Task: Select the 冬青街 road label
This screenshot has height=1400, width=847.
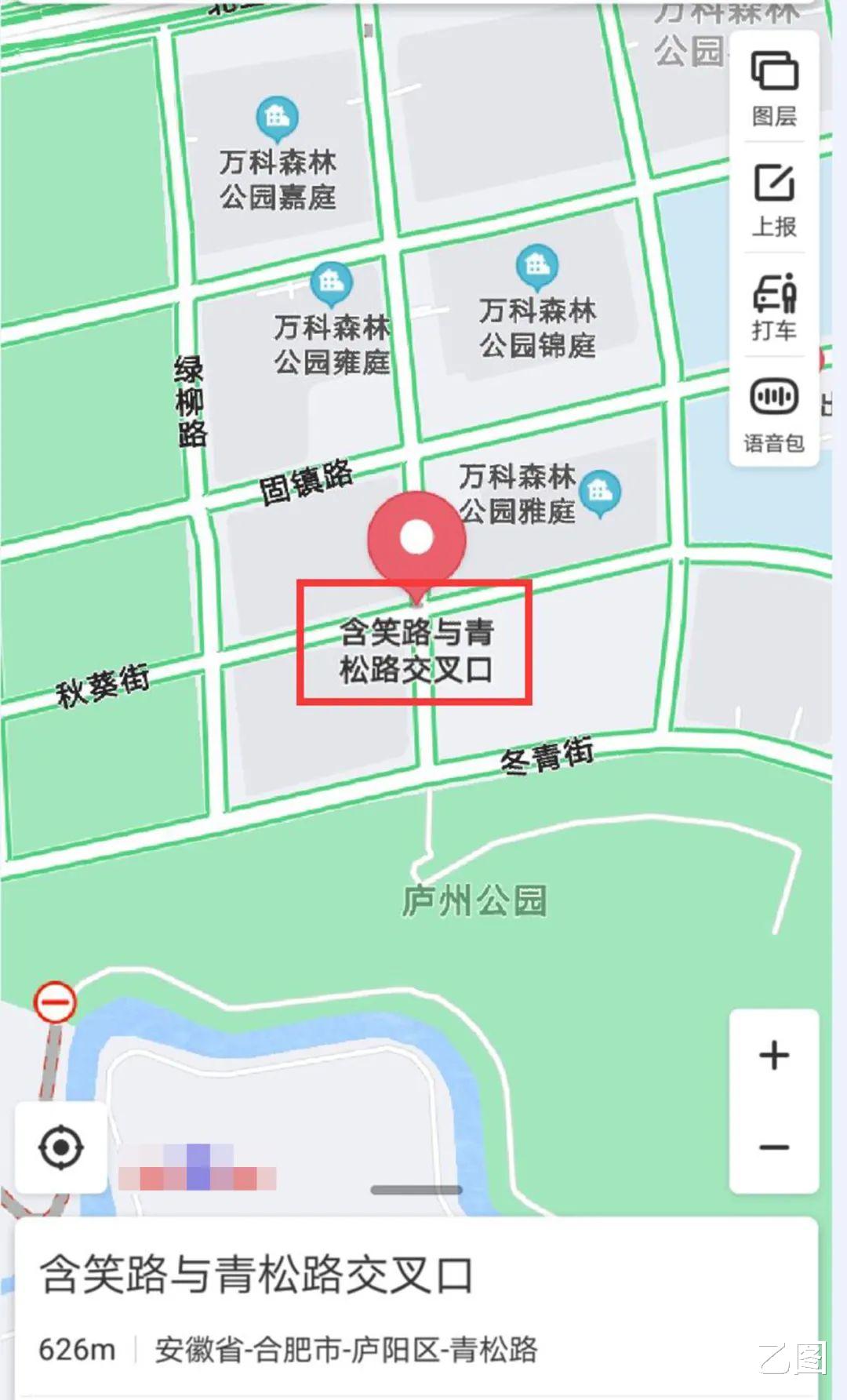Action: pos(549,757)
